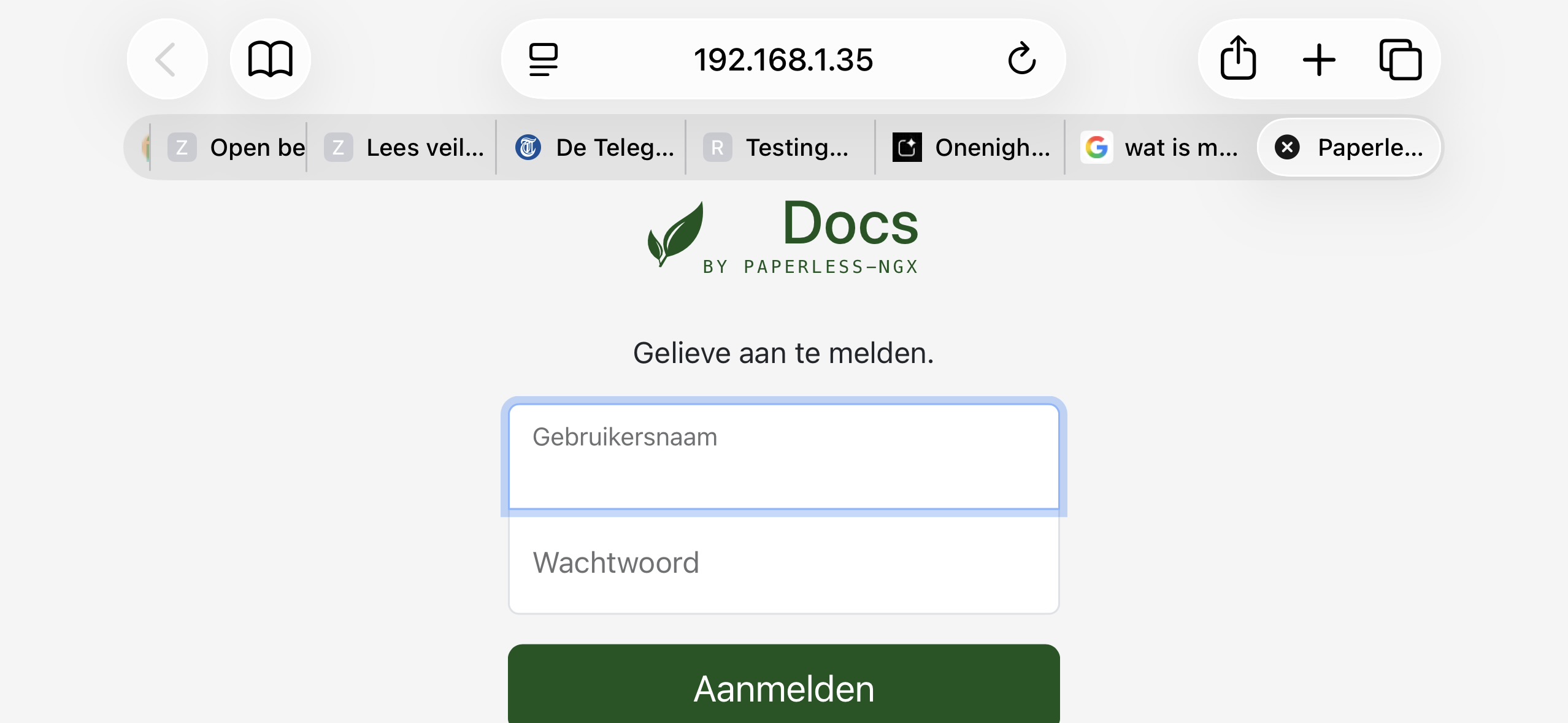This screenshot has height=723, width=1568.
Task: Tap the address bar showing 192.168.1.35
Action: 783,59
